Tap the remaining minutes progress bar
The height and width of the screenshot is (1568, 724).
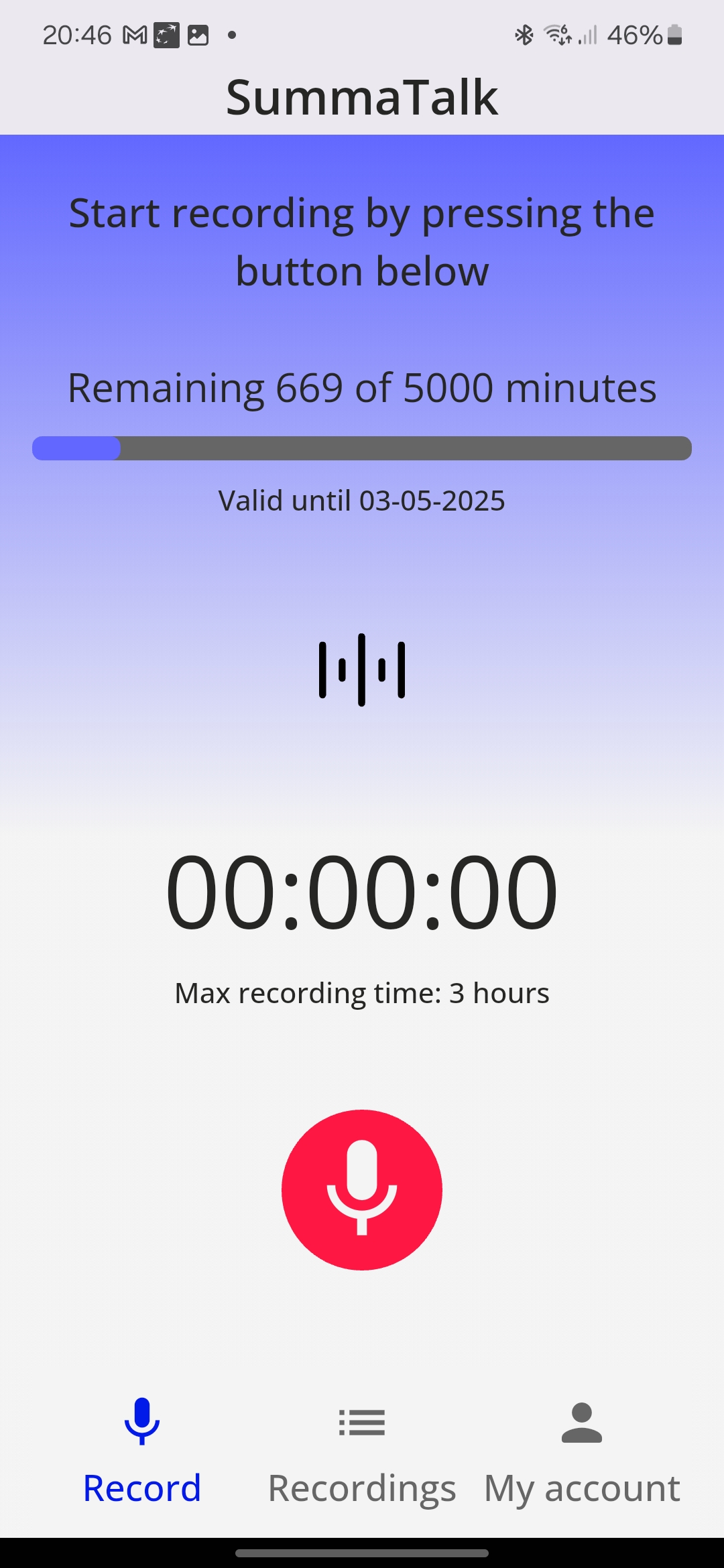tap(361, 448)
